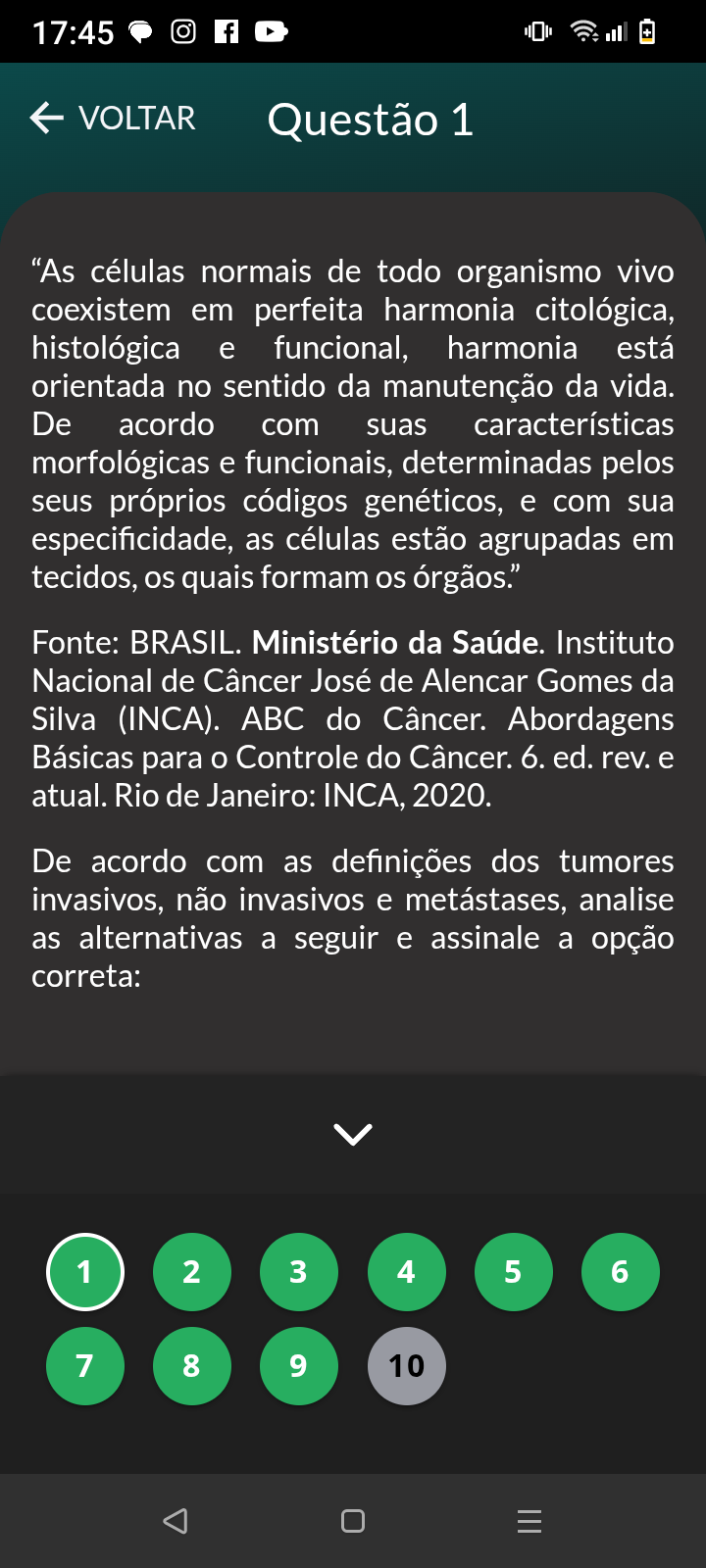The width and height of the screenshot is (706, 1568).
Task: Open recent apps from navigation bar
Action: click(529, 1521)
